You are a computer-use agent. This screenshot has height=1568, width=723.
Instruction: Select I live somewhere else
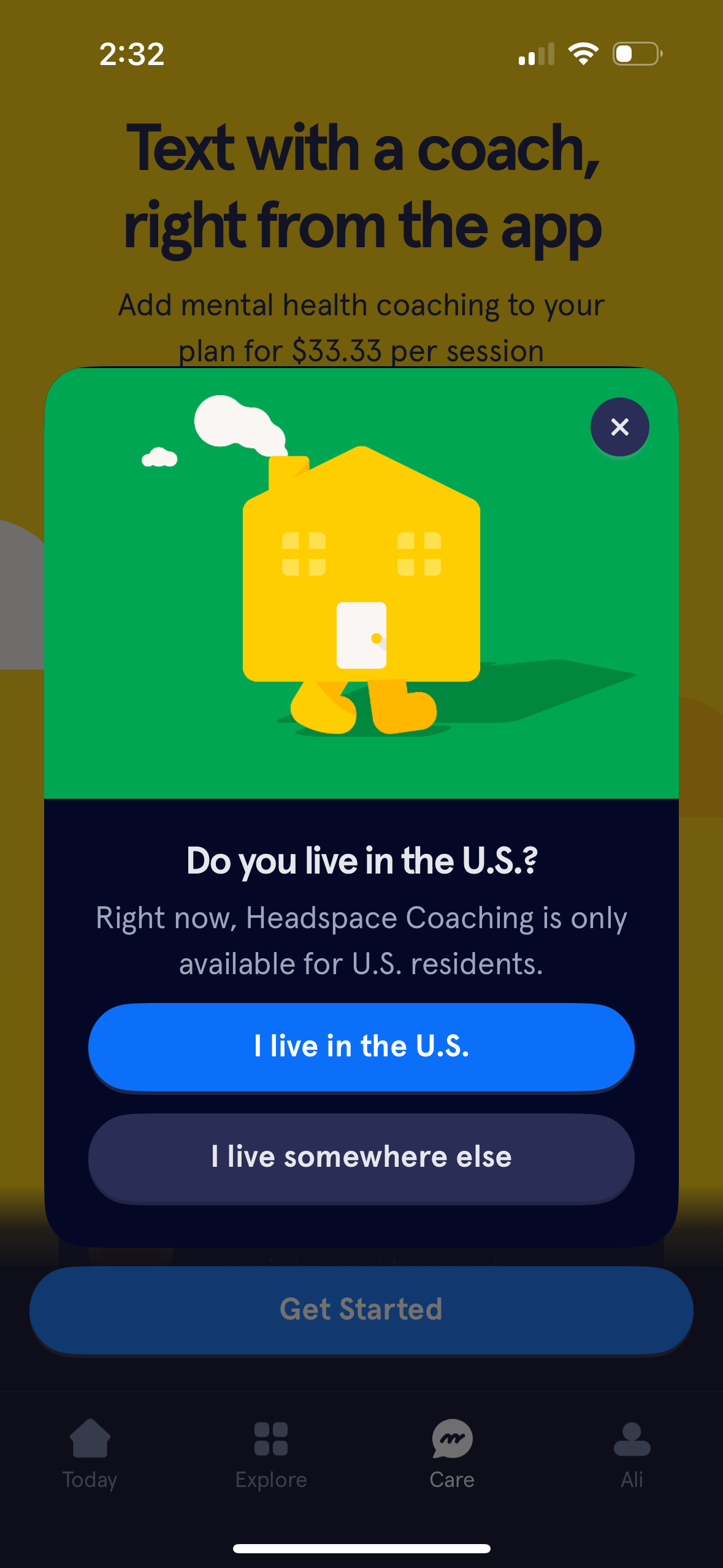tap(361, 1157)
